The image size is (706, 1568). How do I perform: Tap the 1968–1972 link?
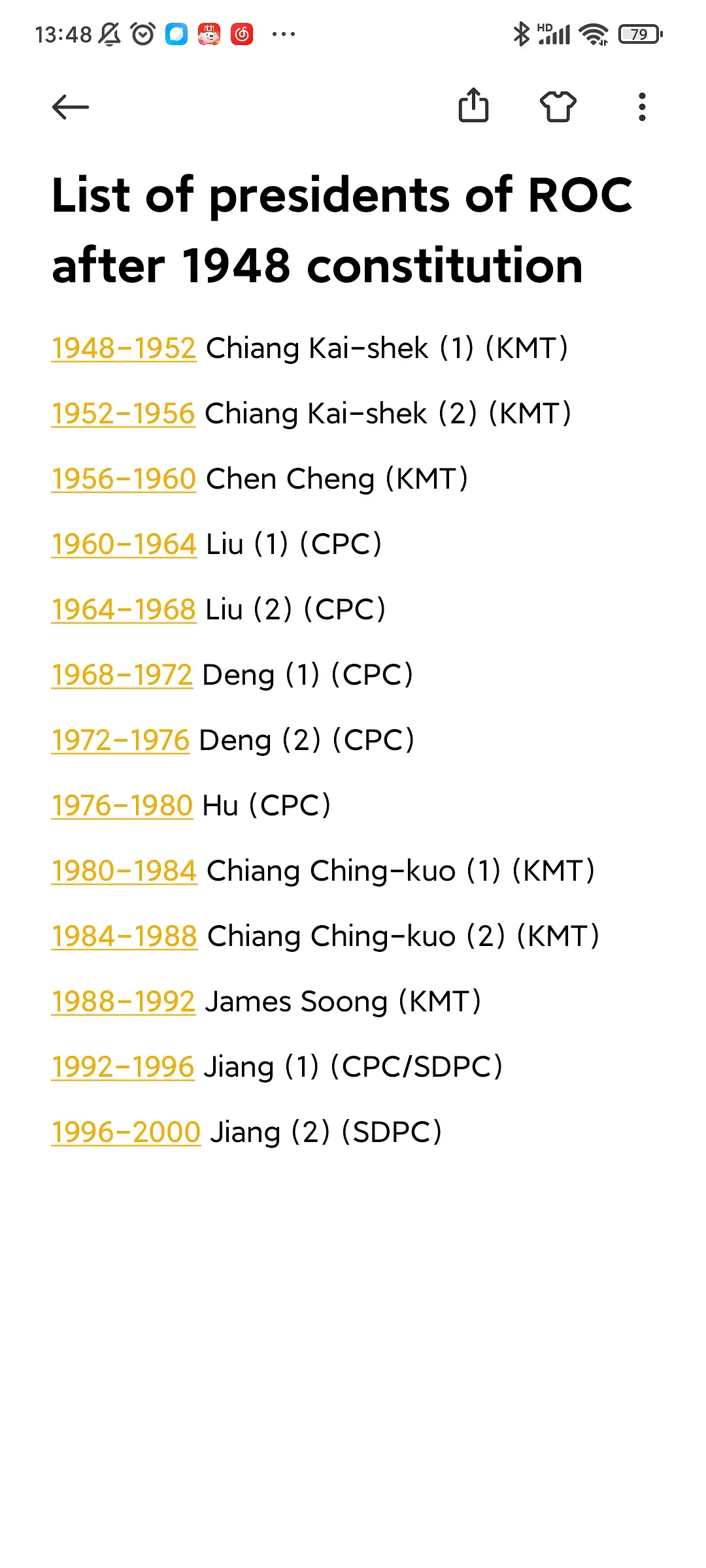pyautogui.click(x=122, y=675)
